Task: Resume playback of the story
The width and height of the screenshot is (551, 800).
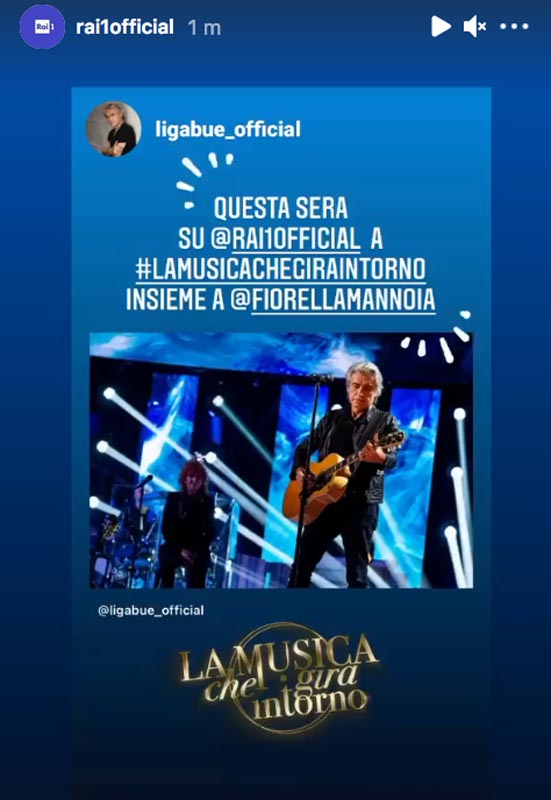Action: click(x=441, y=26)
